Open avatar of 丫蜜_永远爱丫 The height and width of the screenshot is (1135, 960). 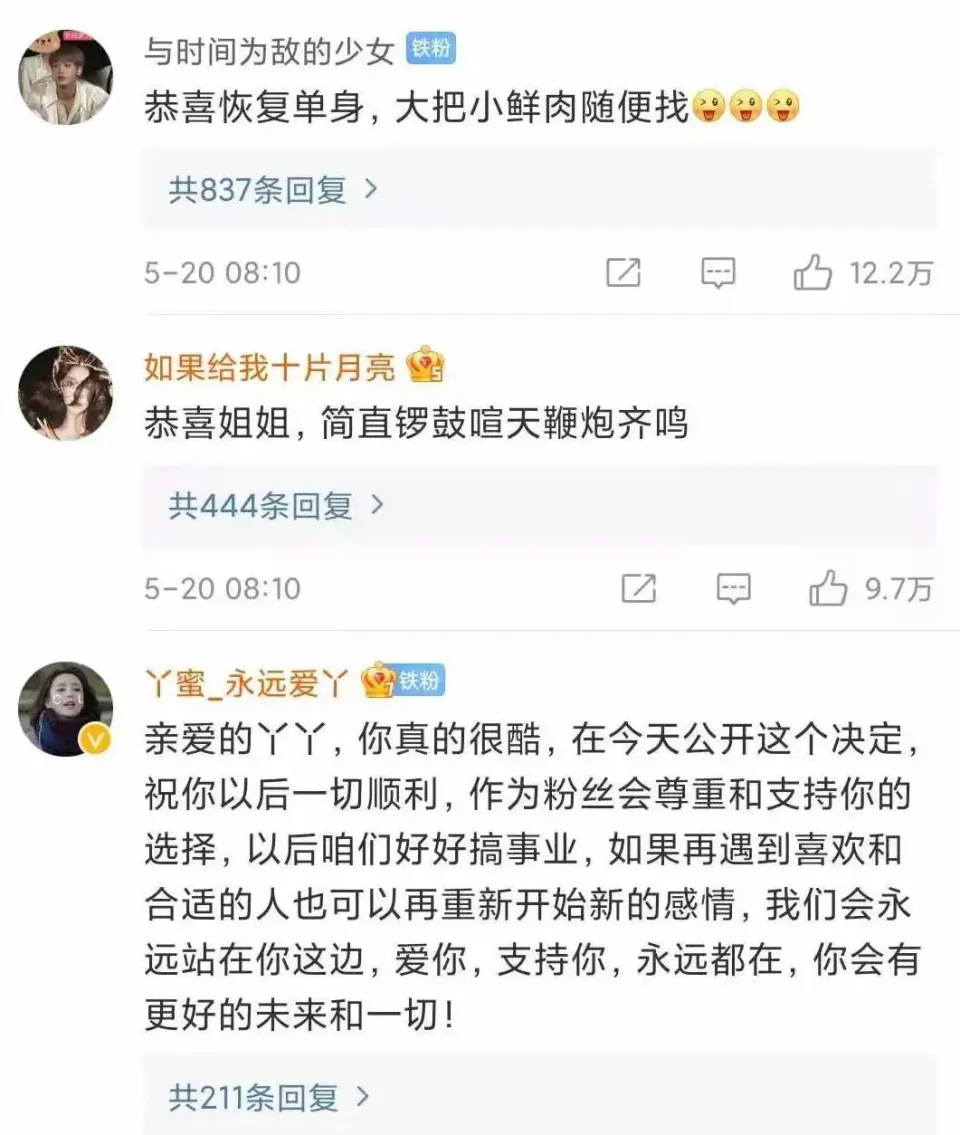point(66,708)
